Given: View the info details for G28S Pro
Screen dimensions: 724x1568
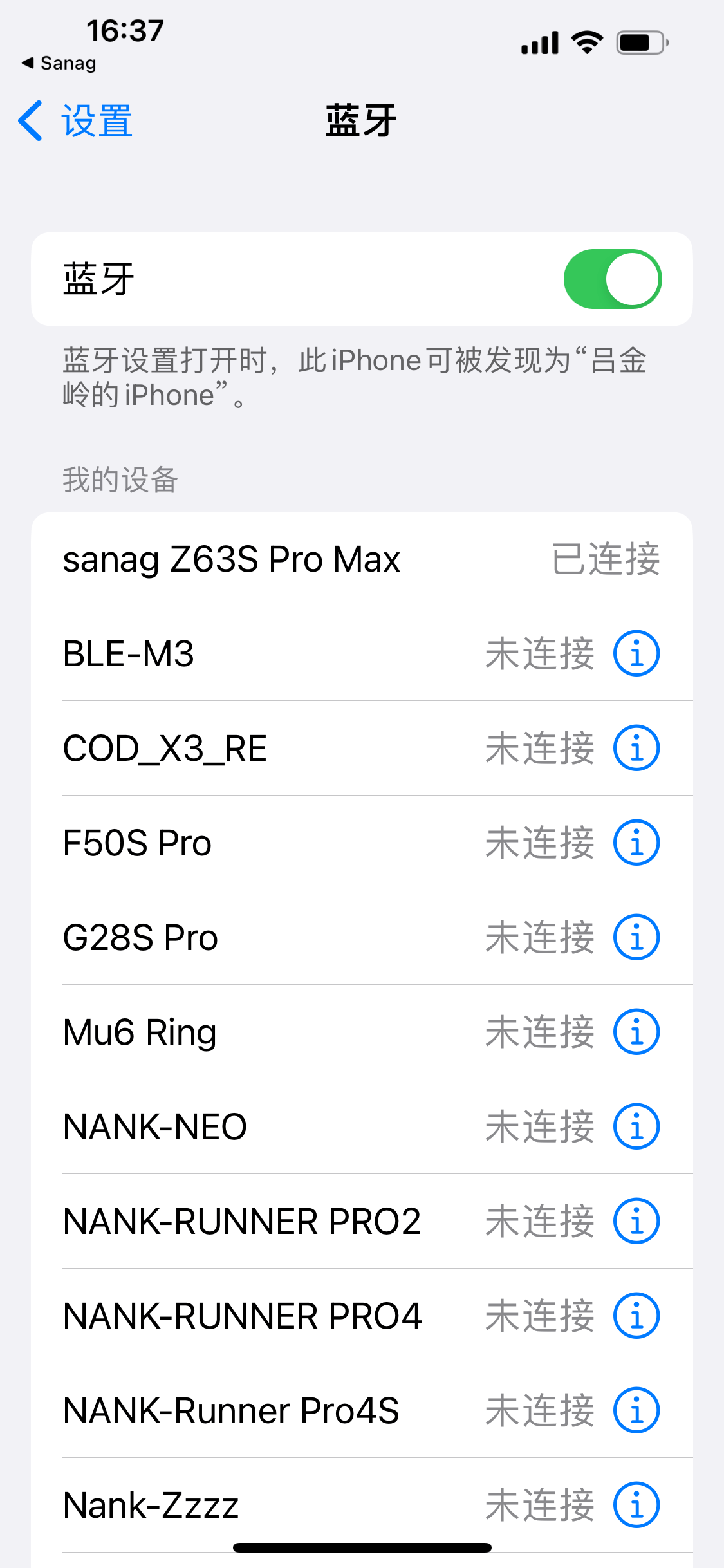Looking at the screenshot, I should [x=636, y=937].
